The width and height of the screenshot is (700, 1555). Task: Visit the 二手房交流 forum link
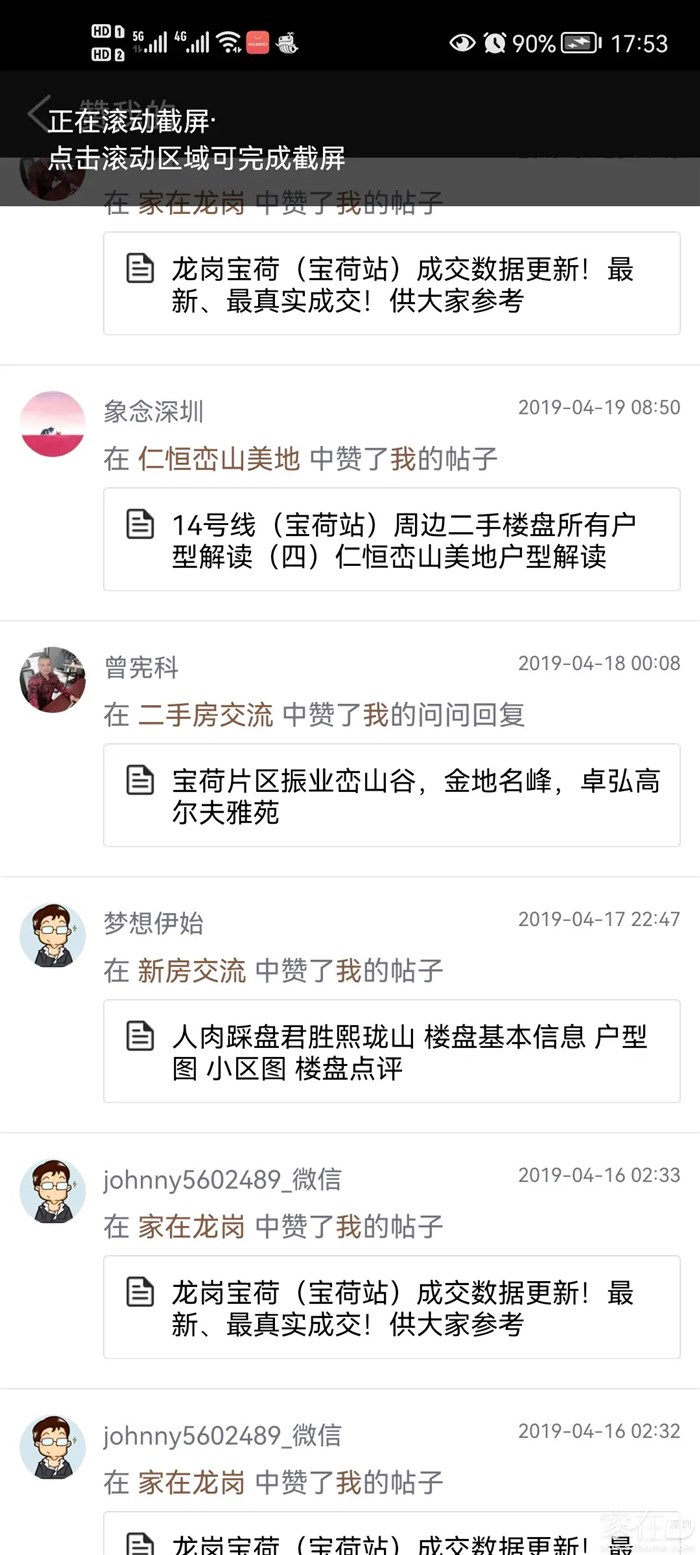205,715
